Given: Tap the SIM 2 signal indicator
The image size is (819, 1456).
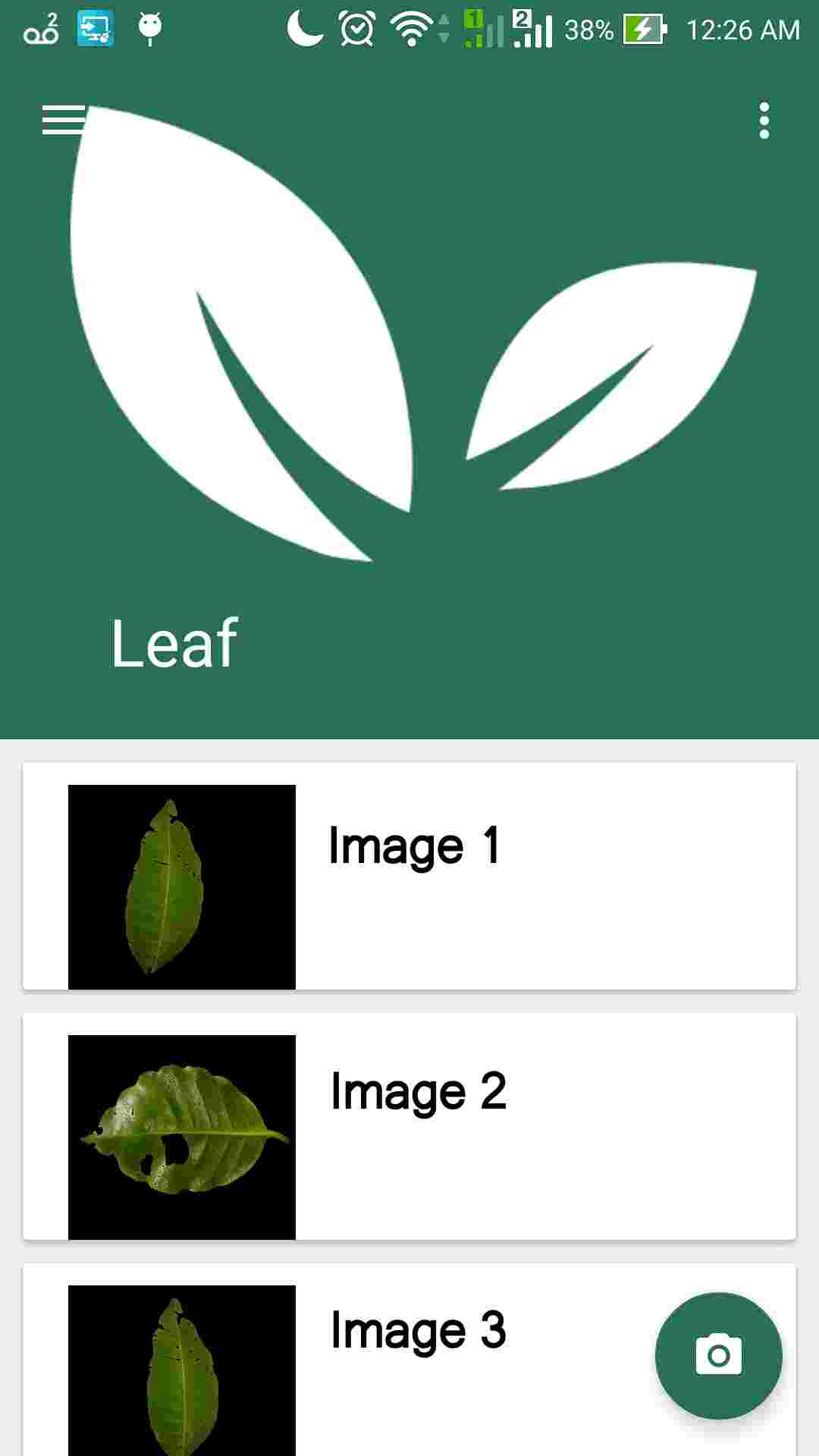Looking at the screenshot, I should pos(531,29).
